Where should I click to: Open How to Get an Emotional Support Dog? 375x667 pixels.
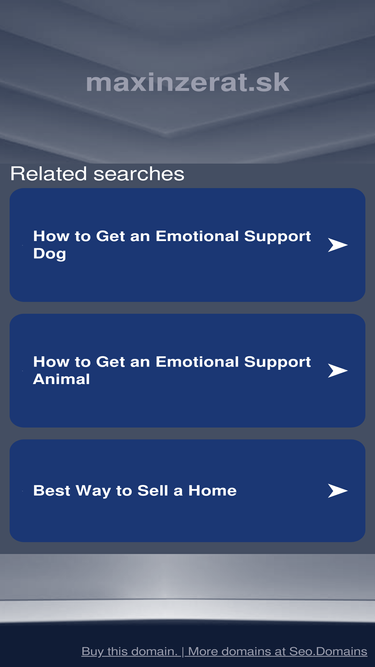click(187, 245)
